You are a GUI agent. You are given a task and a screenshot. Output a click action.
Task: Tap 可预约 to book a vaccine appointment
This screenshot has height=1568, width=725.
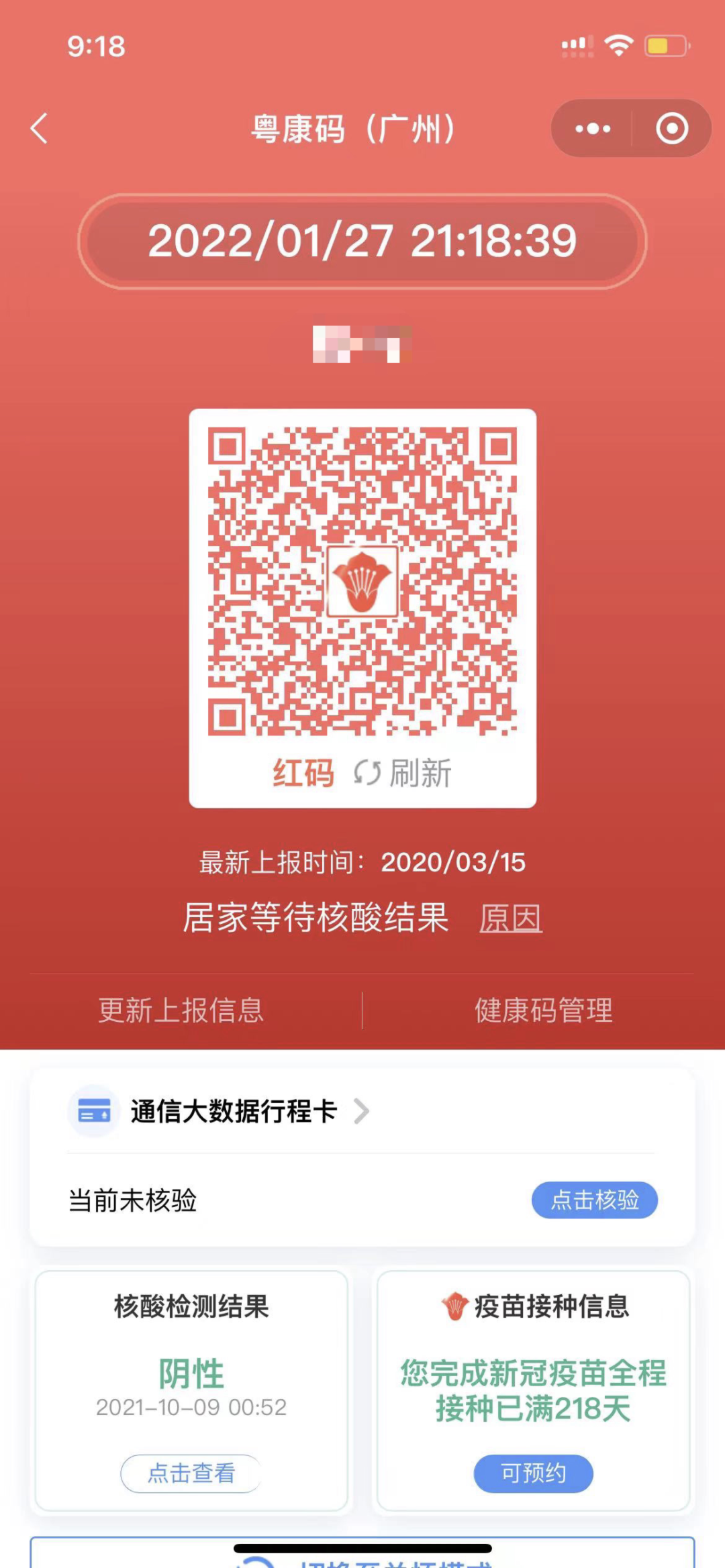coord(534,1473)
